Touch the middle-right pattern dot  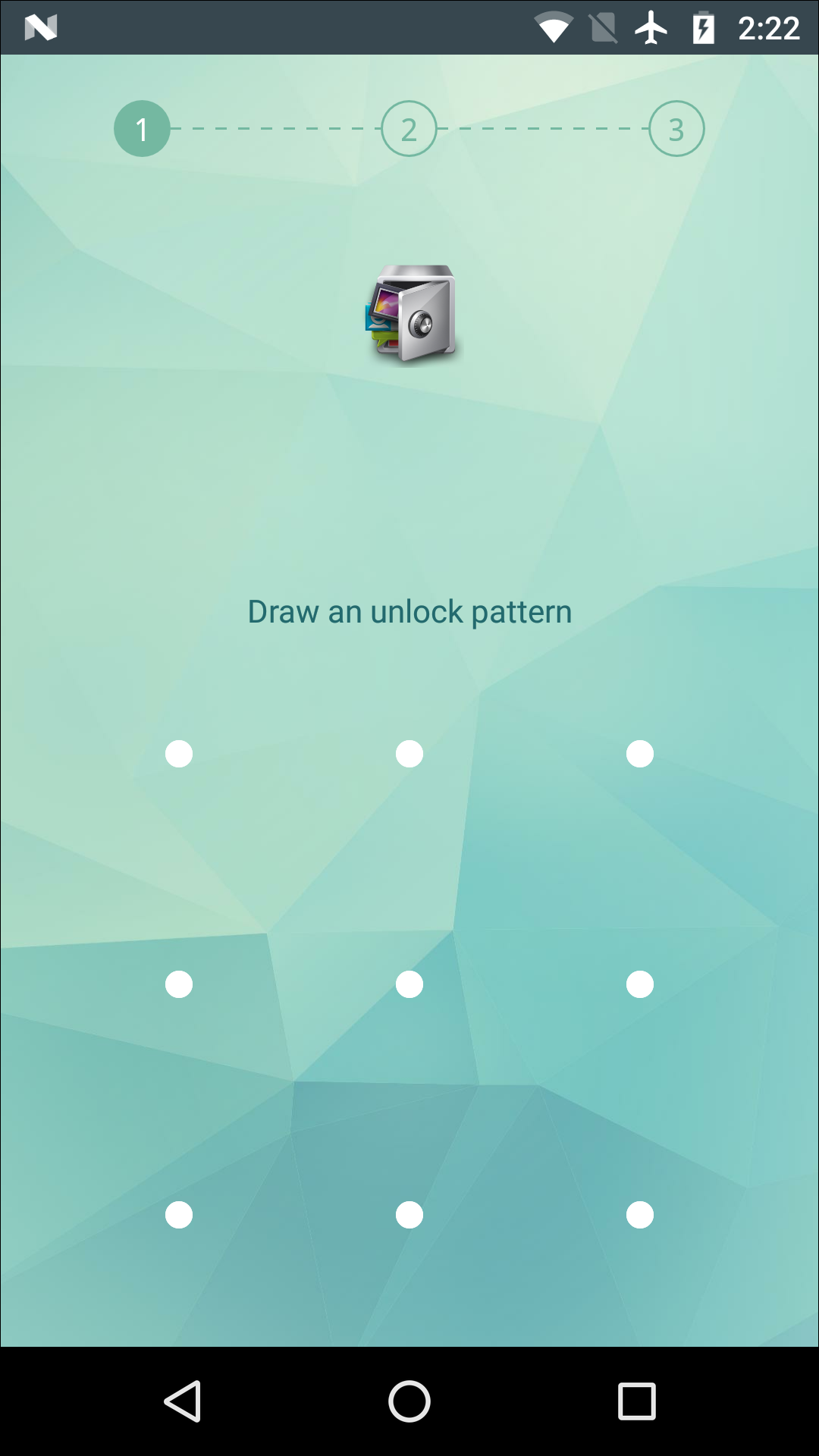tap(640, 984)
